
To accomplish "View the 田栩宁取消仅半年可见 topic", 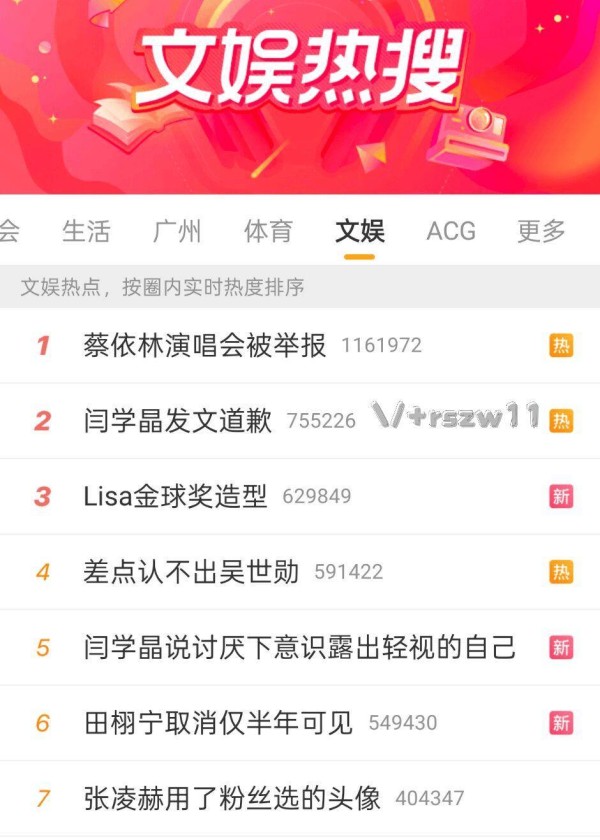I will pos(218,723).
